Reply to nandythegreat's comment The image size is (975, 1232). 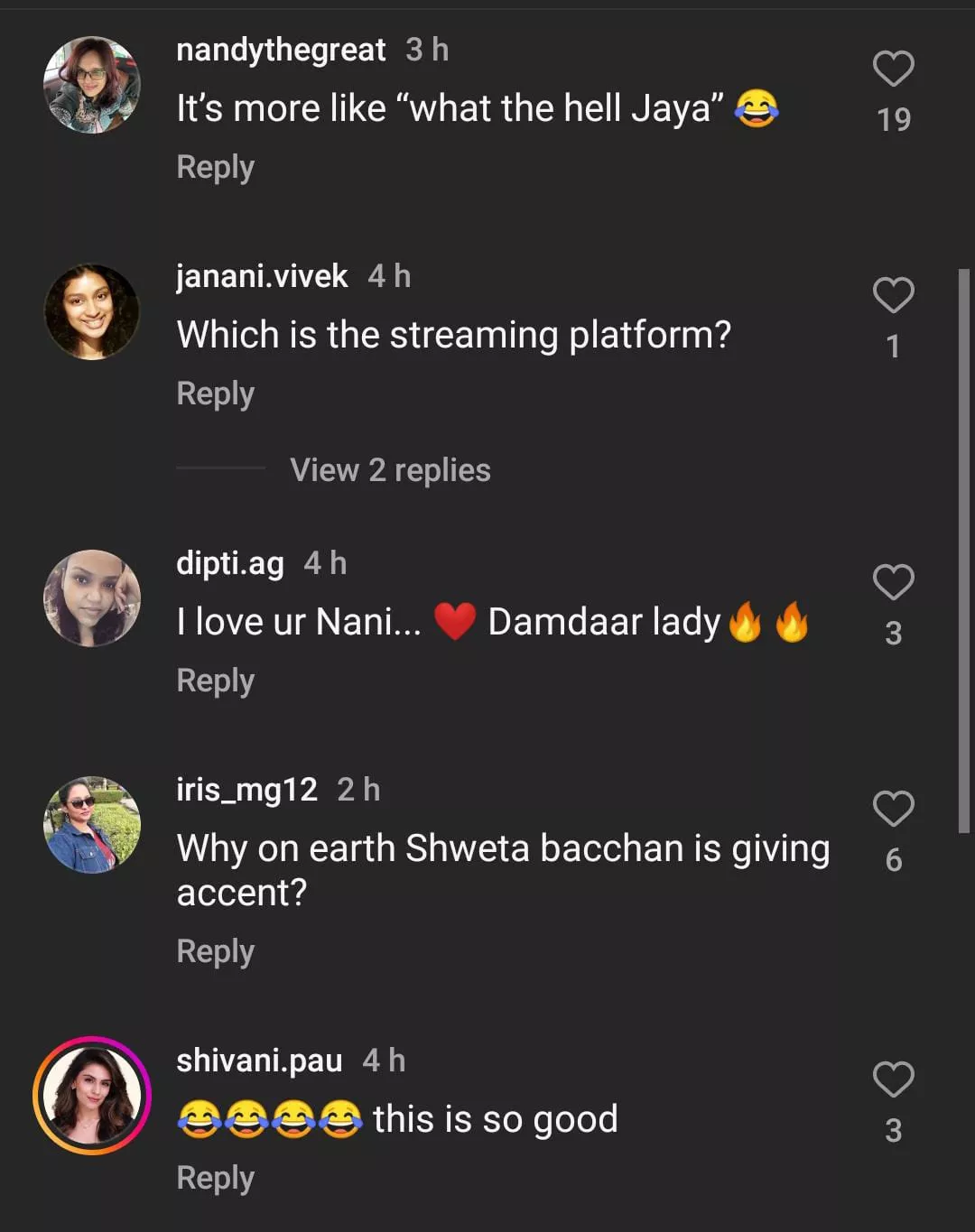215,168
